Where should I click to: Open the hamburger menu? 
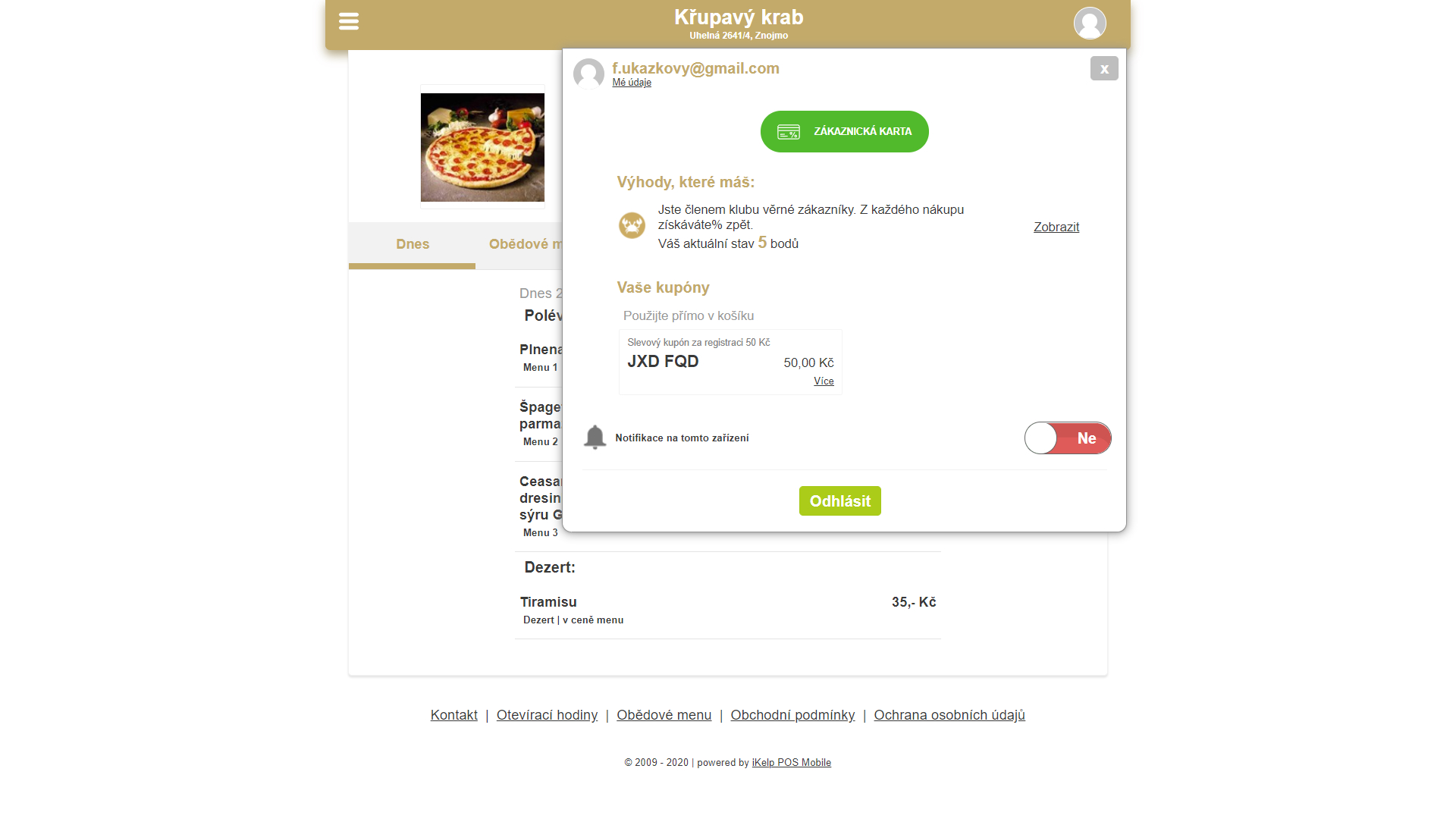pos(349,21)
